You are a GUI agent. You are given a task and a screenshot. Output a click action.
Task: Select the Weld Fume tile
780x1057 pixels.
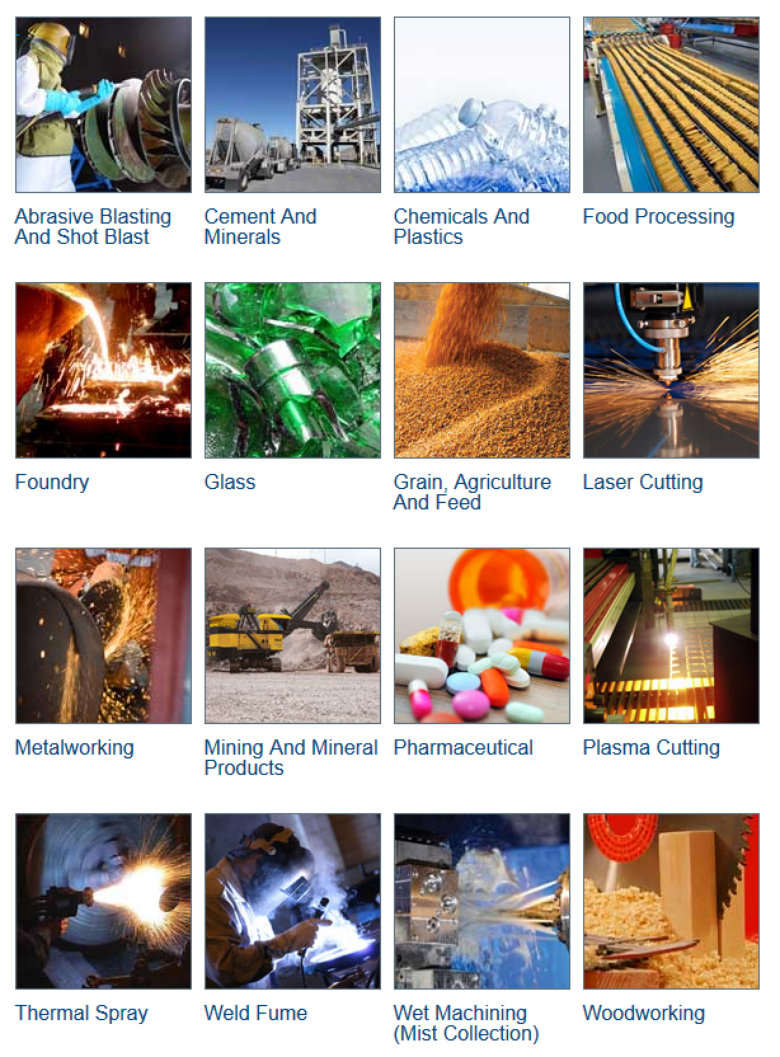point(292,900)
